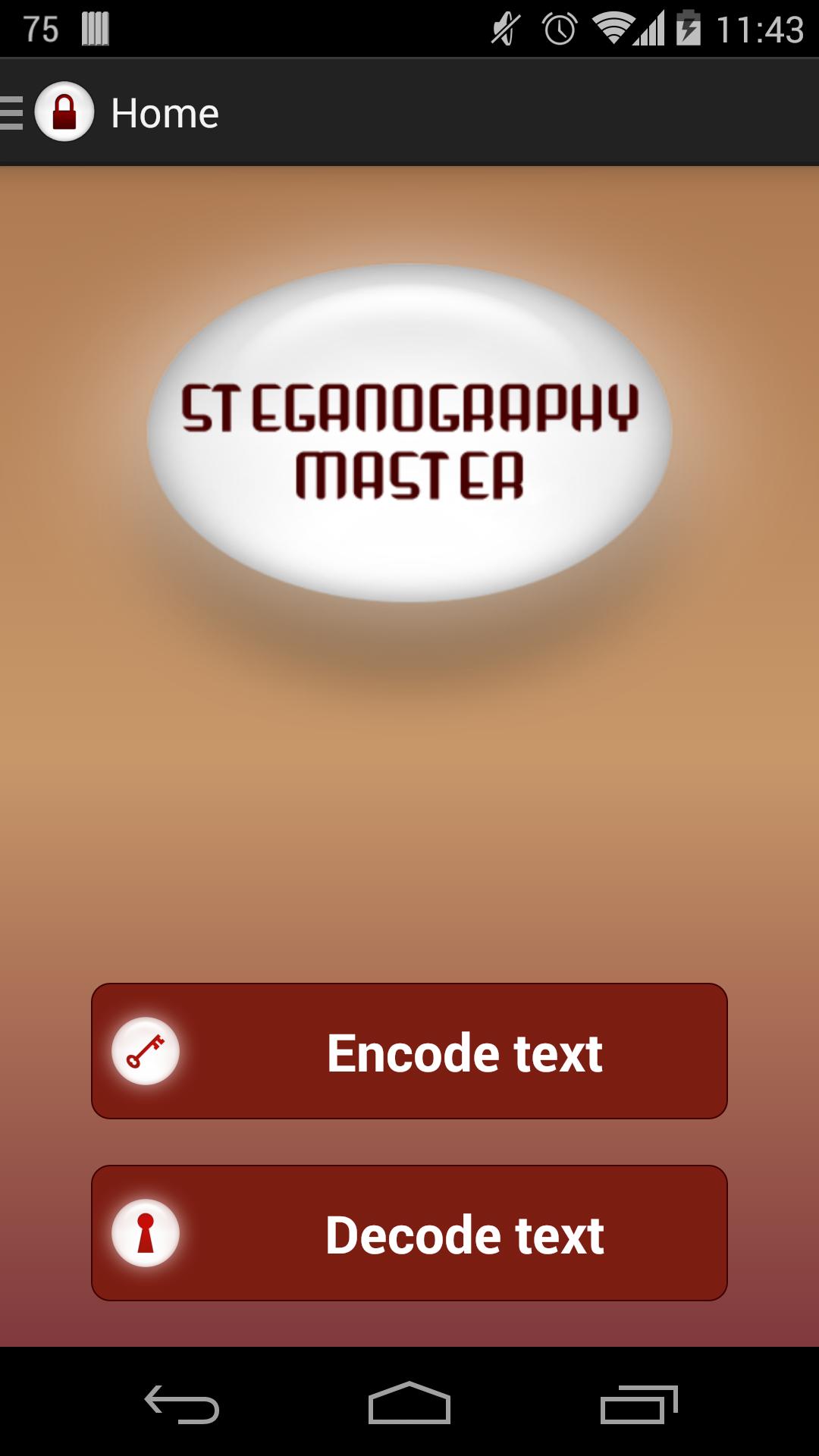The image size is (819, 1456).
Task: Select the Encode text button
Action: point(409,1051)
